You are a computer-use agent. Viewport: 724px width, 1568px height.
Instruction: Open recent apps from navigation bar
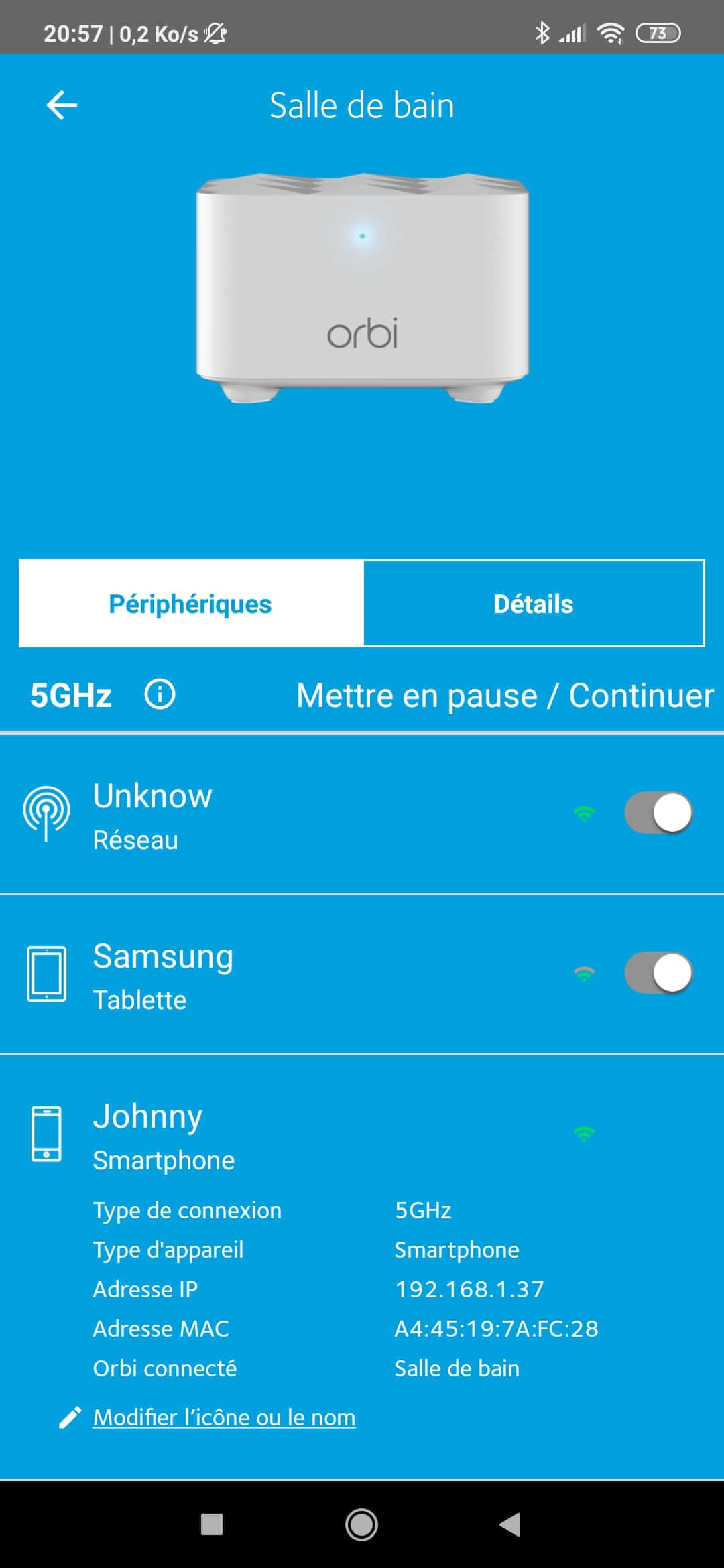(x=212, y=1524)
